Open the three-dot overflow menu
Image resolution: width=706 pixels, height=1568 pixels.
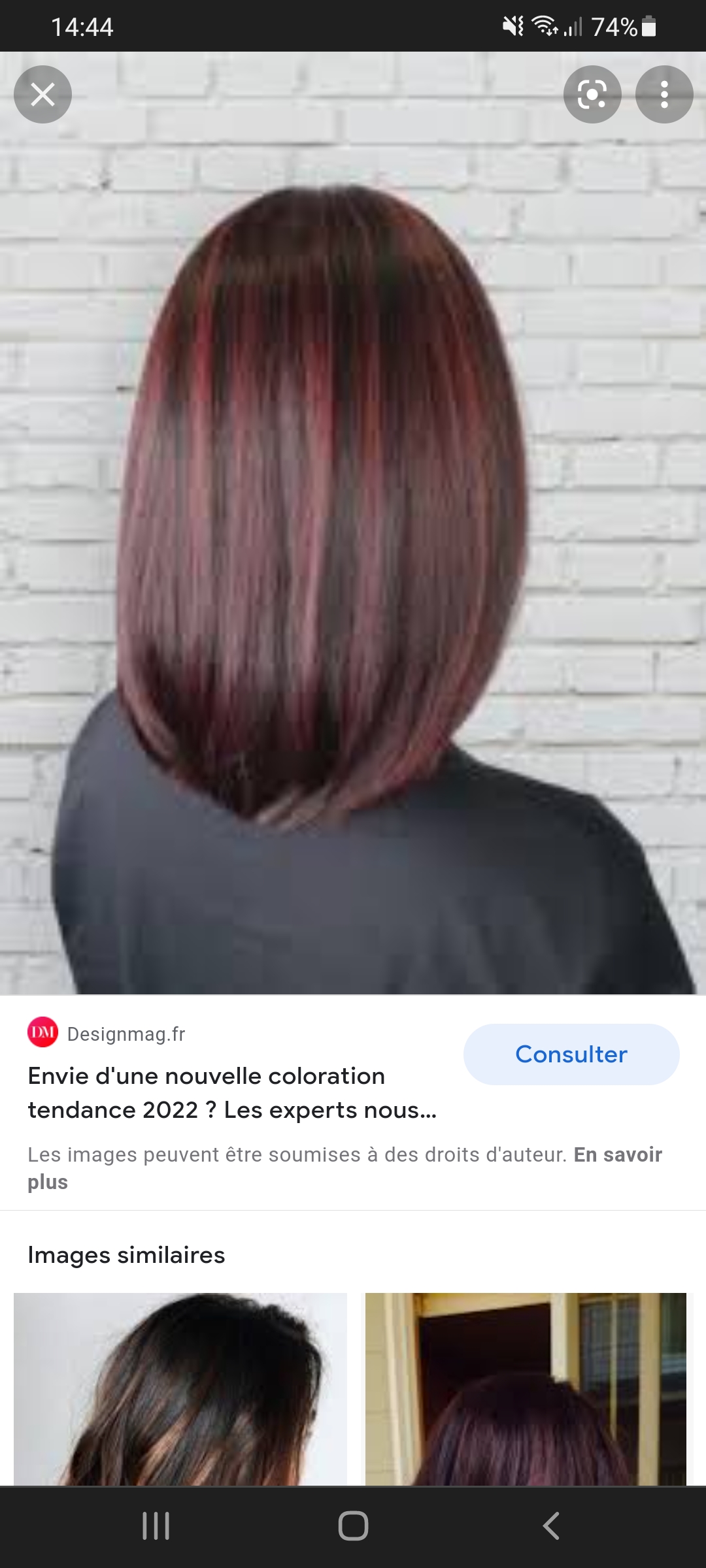point(664,95)
